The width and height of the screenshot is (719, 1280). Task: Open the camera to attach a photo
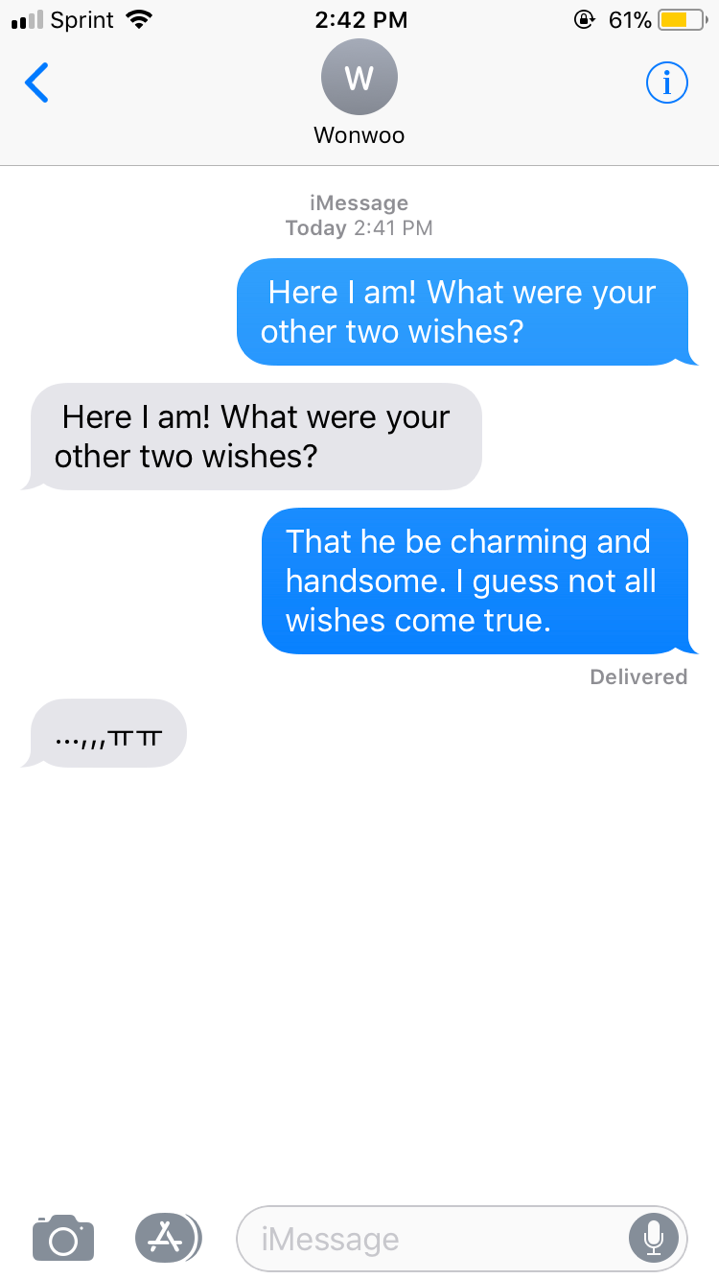(63, 1238)
